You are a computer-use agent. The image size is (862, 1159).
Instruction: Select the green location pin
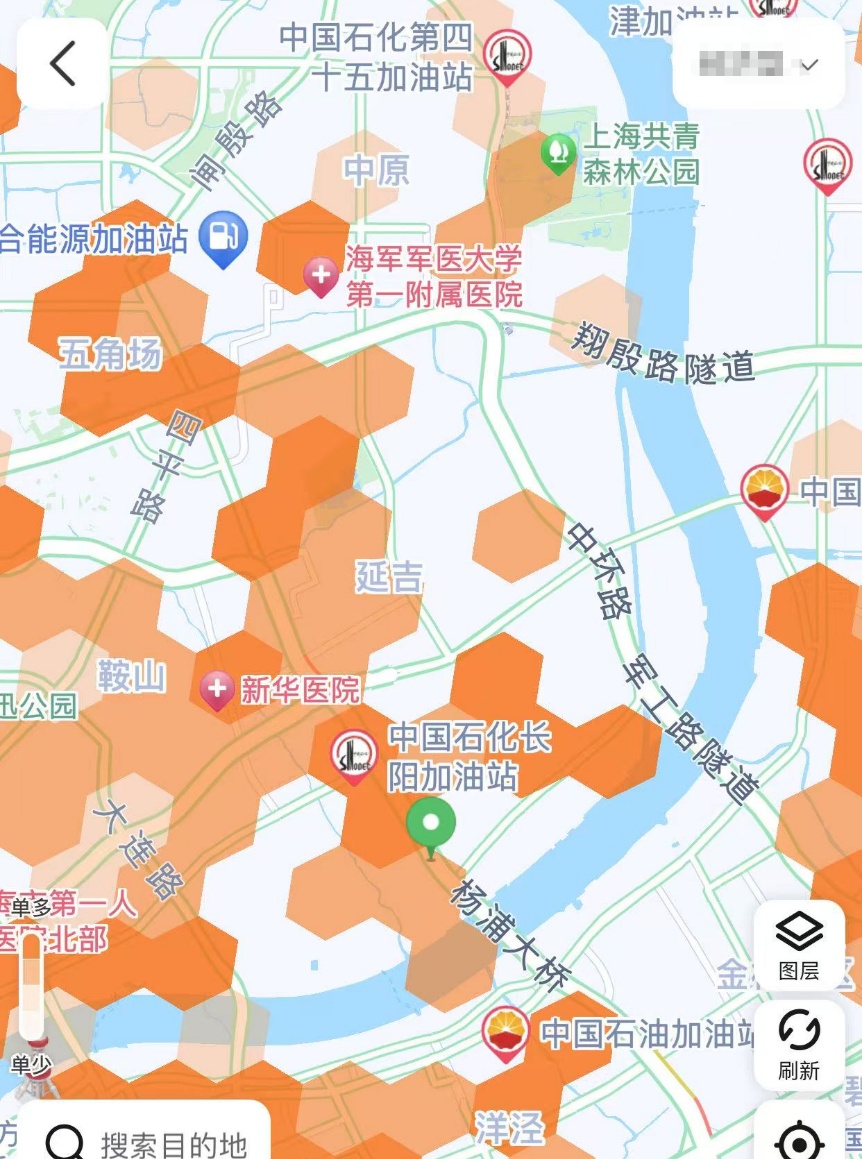coord(431,826)
